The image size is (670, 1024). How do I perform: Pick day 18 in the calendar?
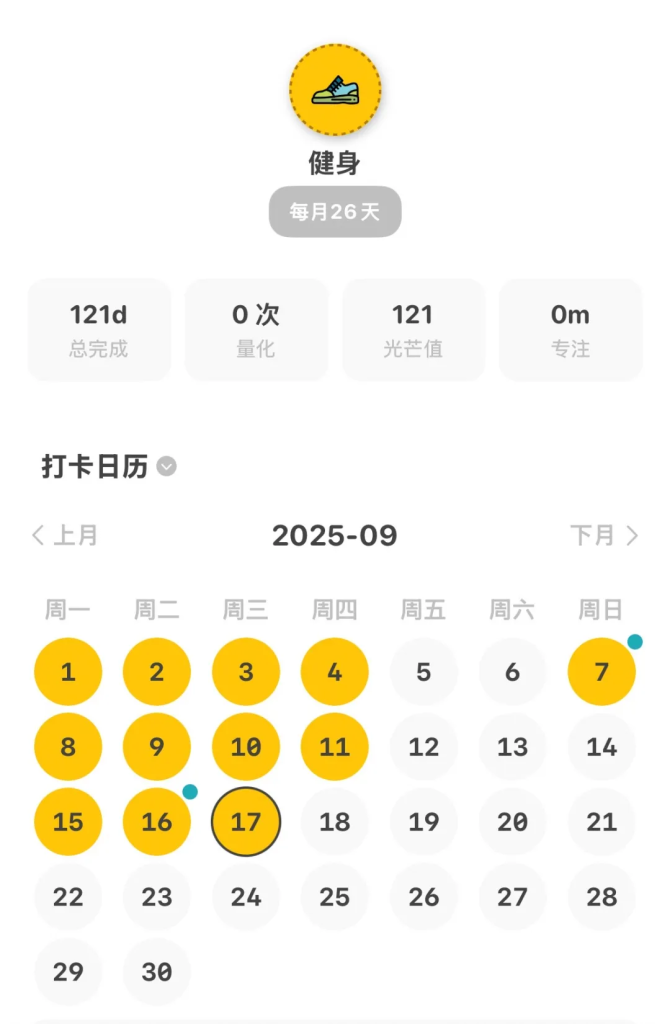pos(335,822)
